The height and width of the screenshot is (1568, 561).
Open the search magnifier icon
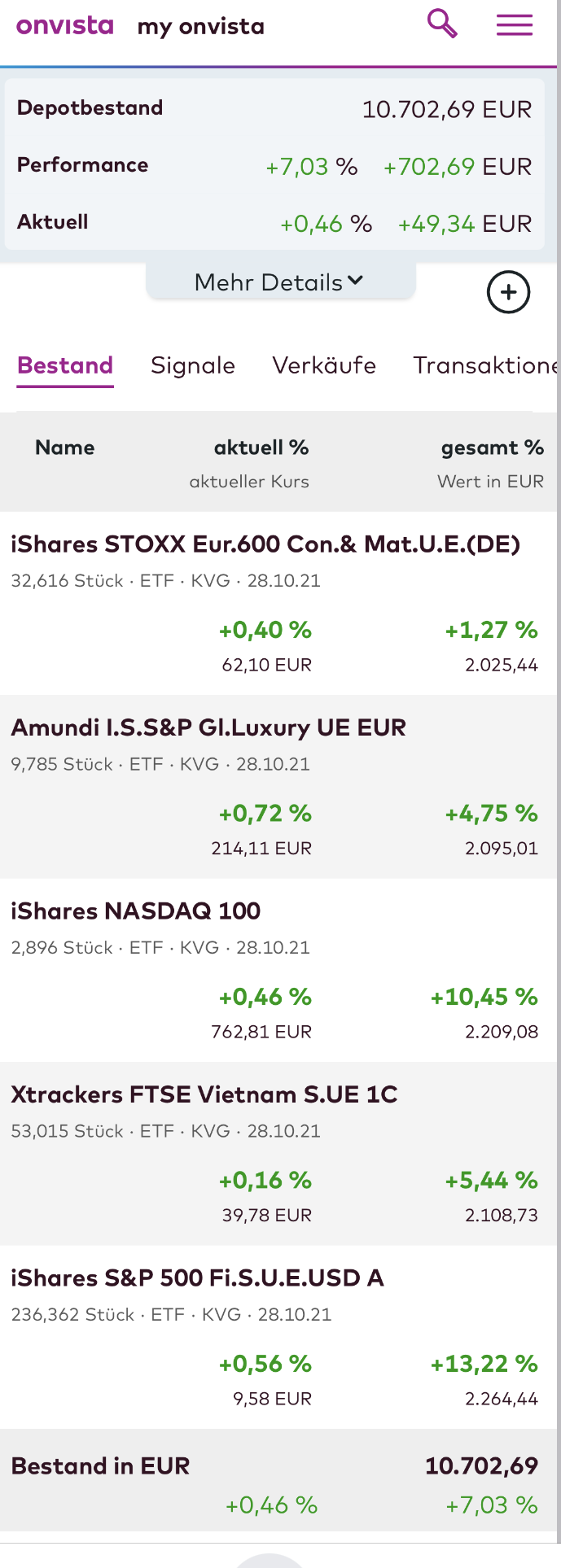coord(442,24)
